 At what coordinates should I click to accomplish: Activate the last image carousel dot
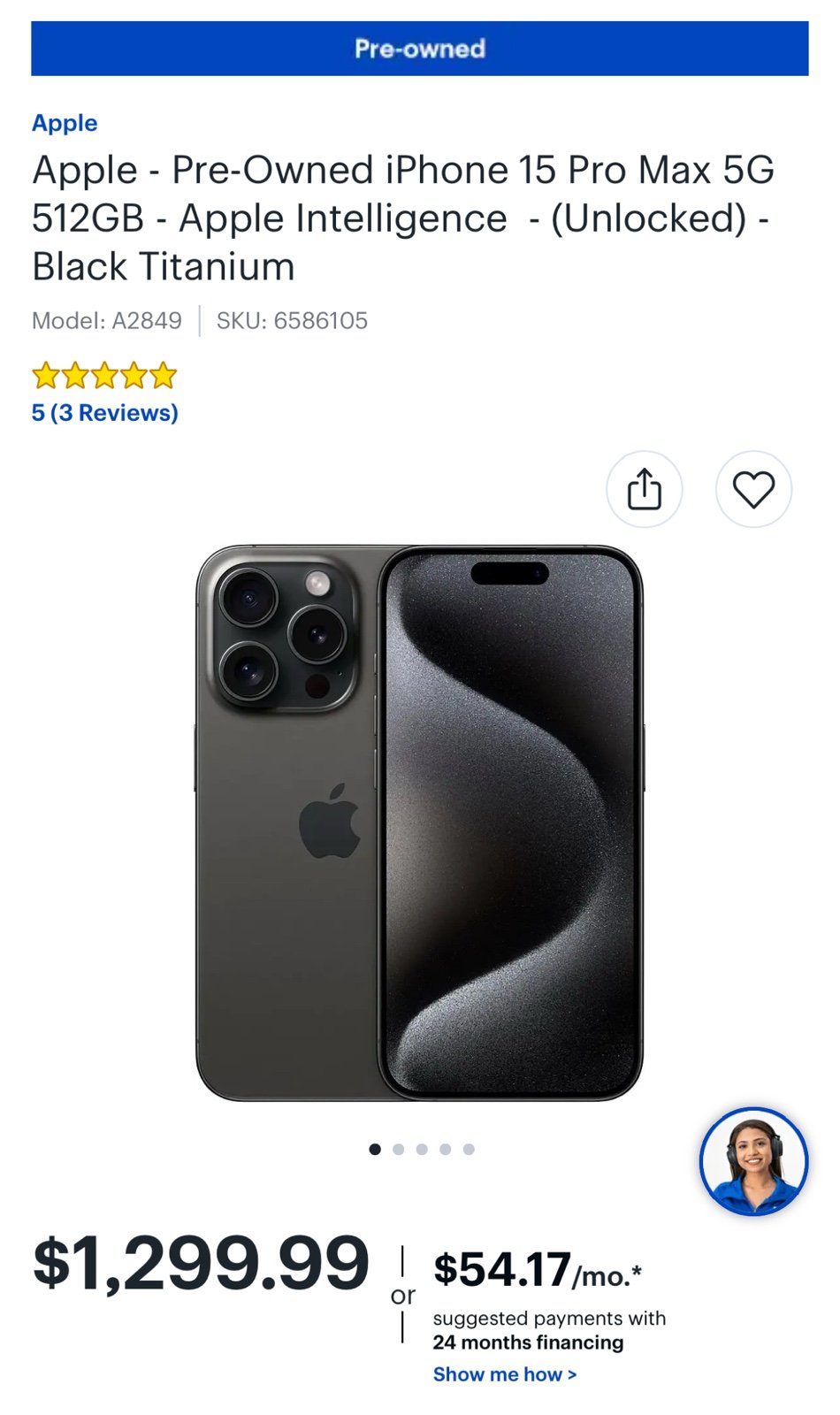(x=468, y=1148)
